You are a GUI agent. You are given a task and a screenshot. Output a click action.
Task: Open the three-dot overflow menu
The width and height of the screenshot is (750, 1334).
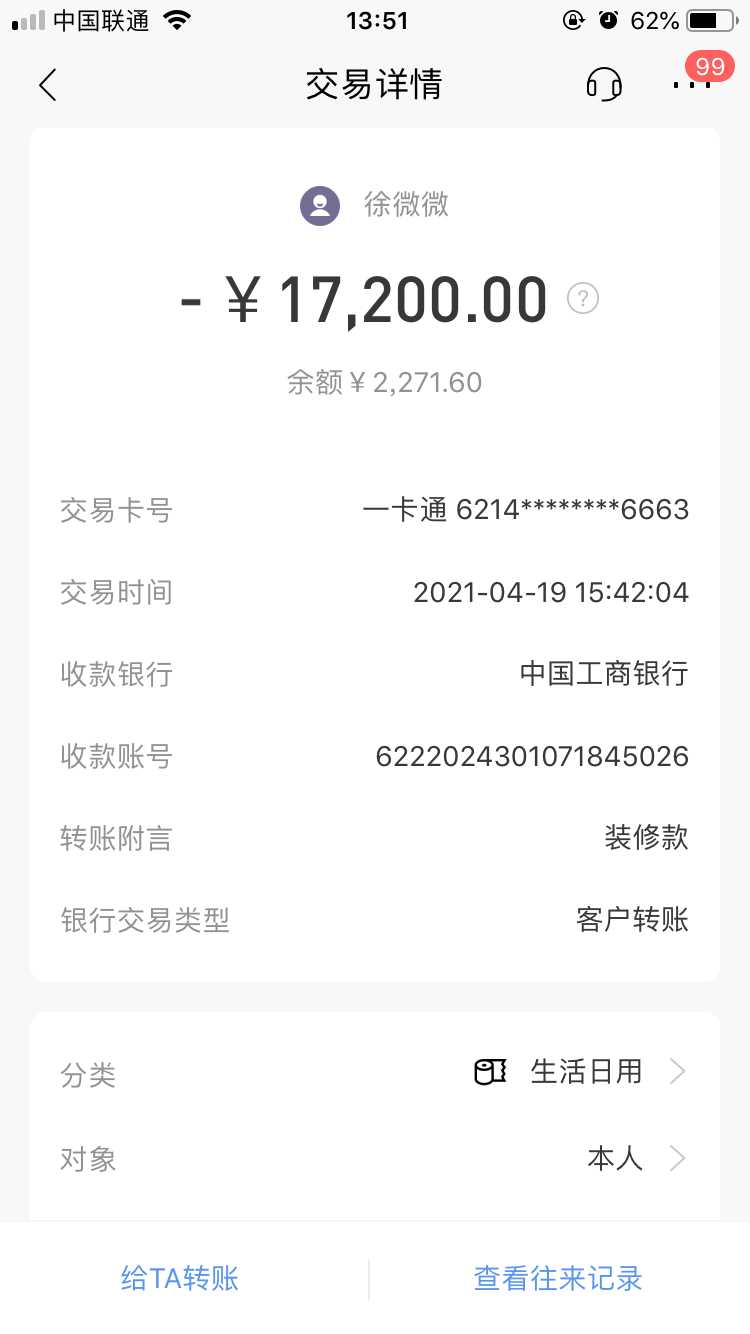[692, 85]
